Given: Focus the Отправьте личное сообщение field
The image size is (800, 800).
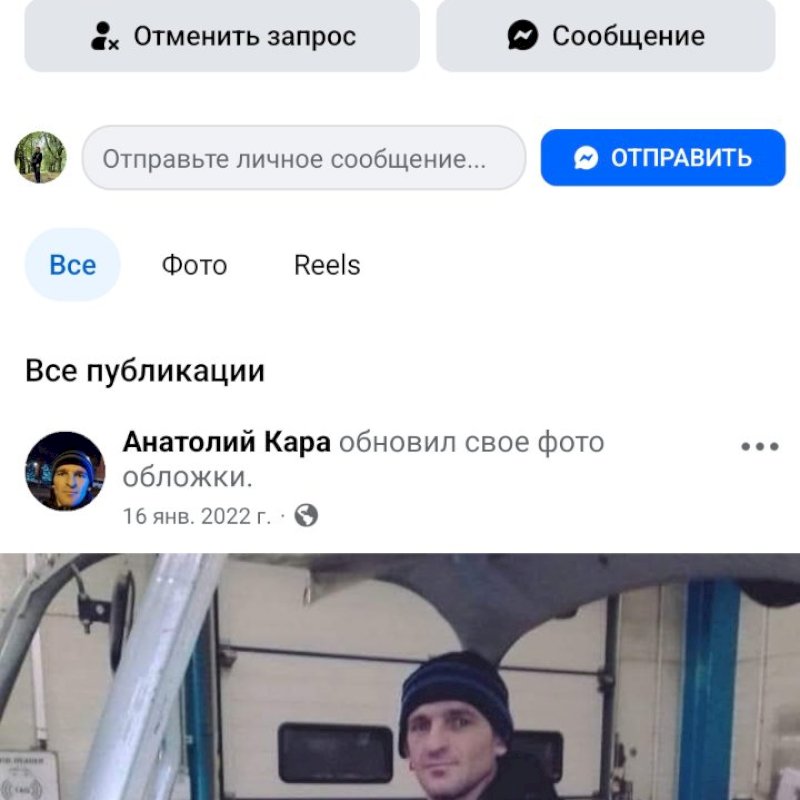Looking at the screenshot, I should [x=303, y=158].
